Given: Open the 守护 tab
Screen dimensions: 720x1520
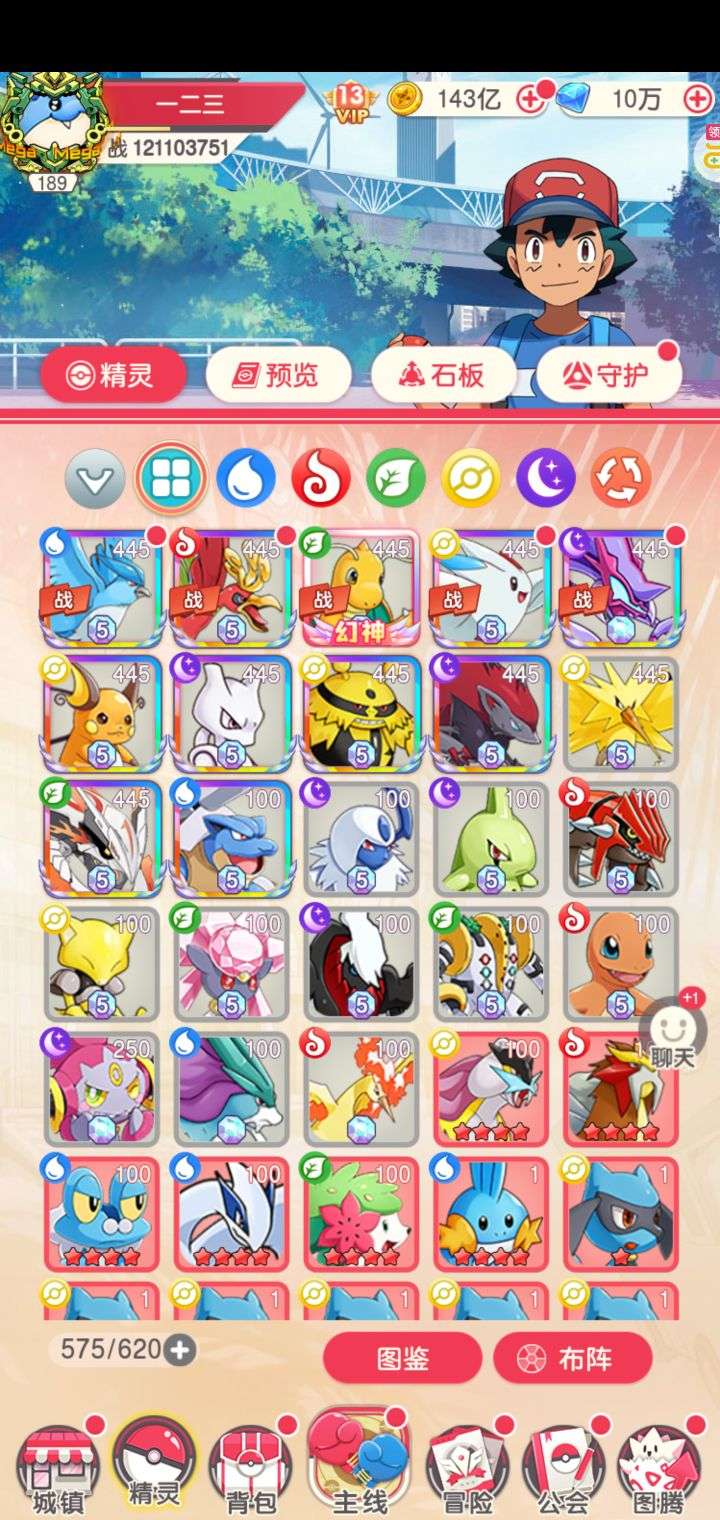Looking at the screenshot, I should [x=609, y=375].
